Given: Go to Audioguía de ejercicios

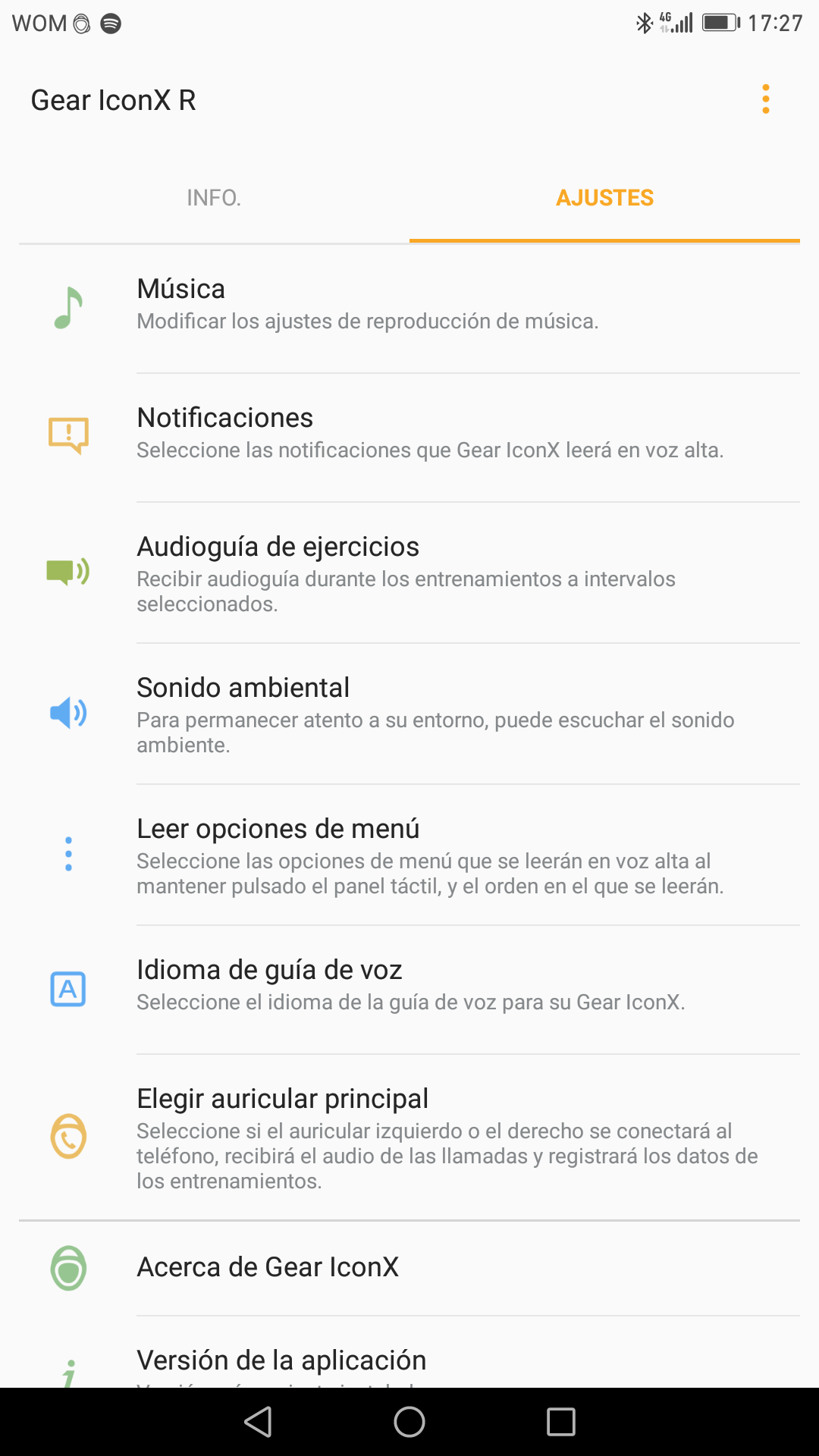Looking at the screenshot, I should [x=409, y=573].
